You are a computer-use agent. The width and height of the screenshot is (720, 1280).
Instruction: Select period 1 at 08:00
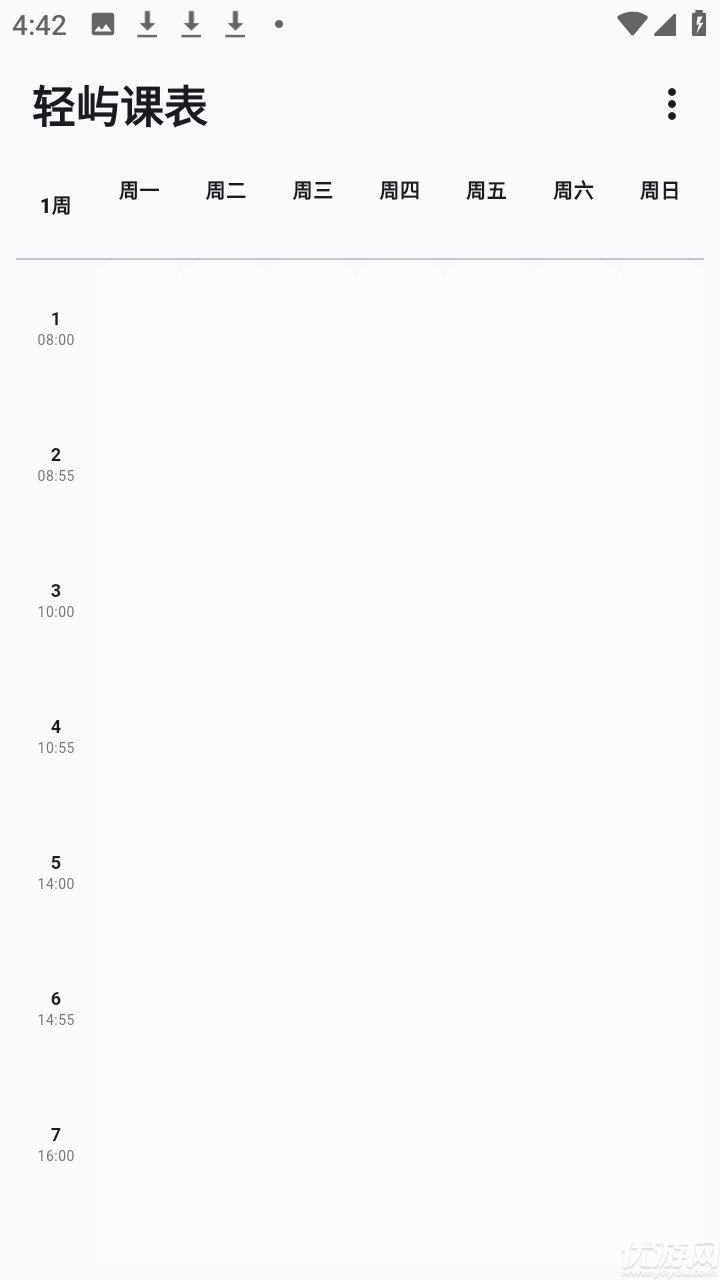point(55,328)
